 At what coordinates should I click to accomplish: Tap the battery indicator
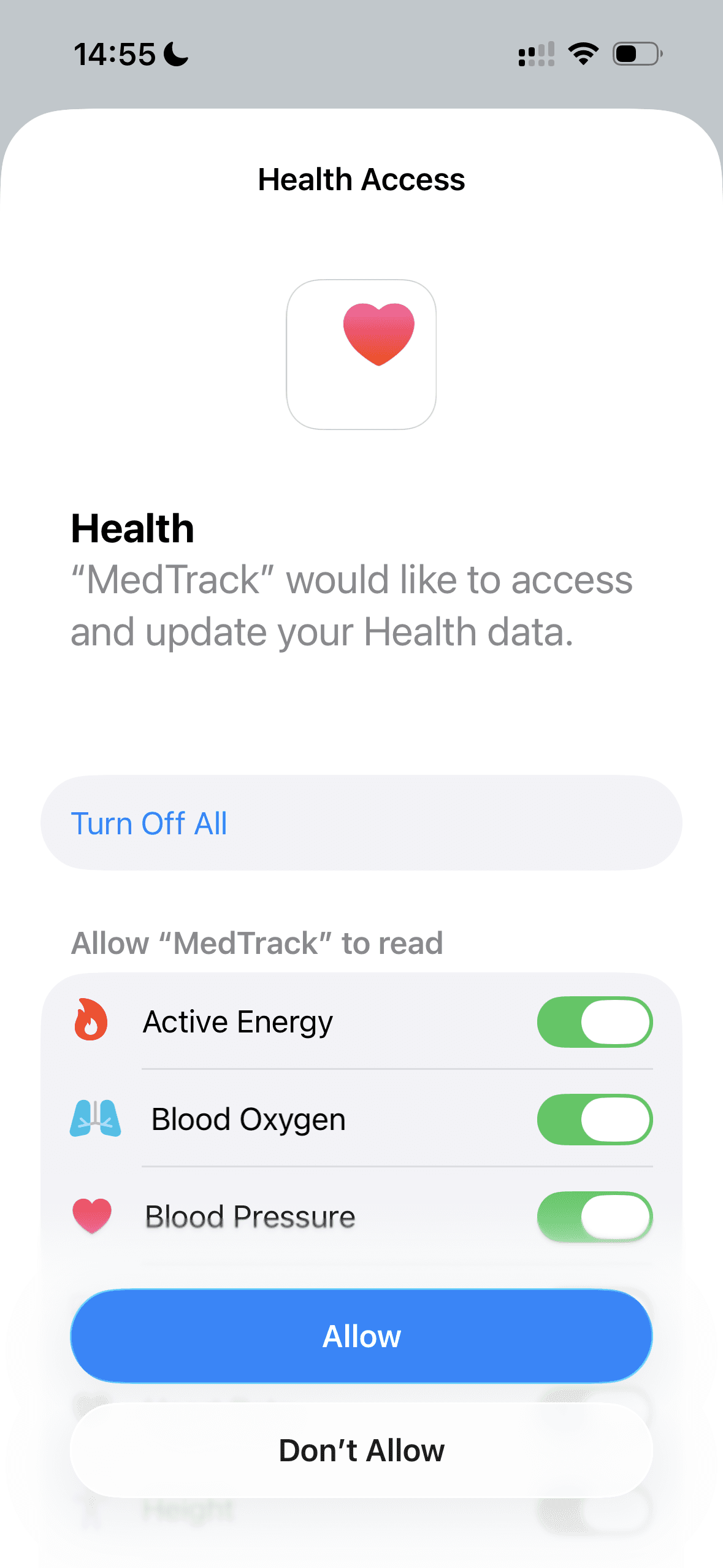[x=634, y=54]
